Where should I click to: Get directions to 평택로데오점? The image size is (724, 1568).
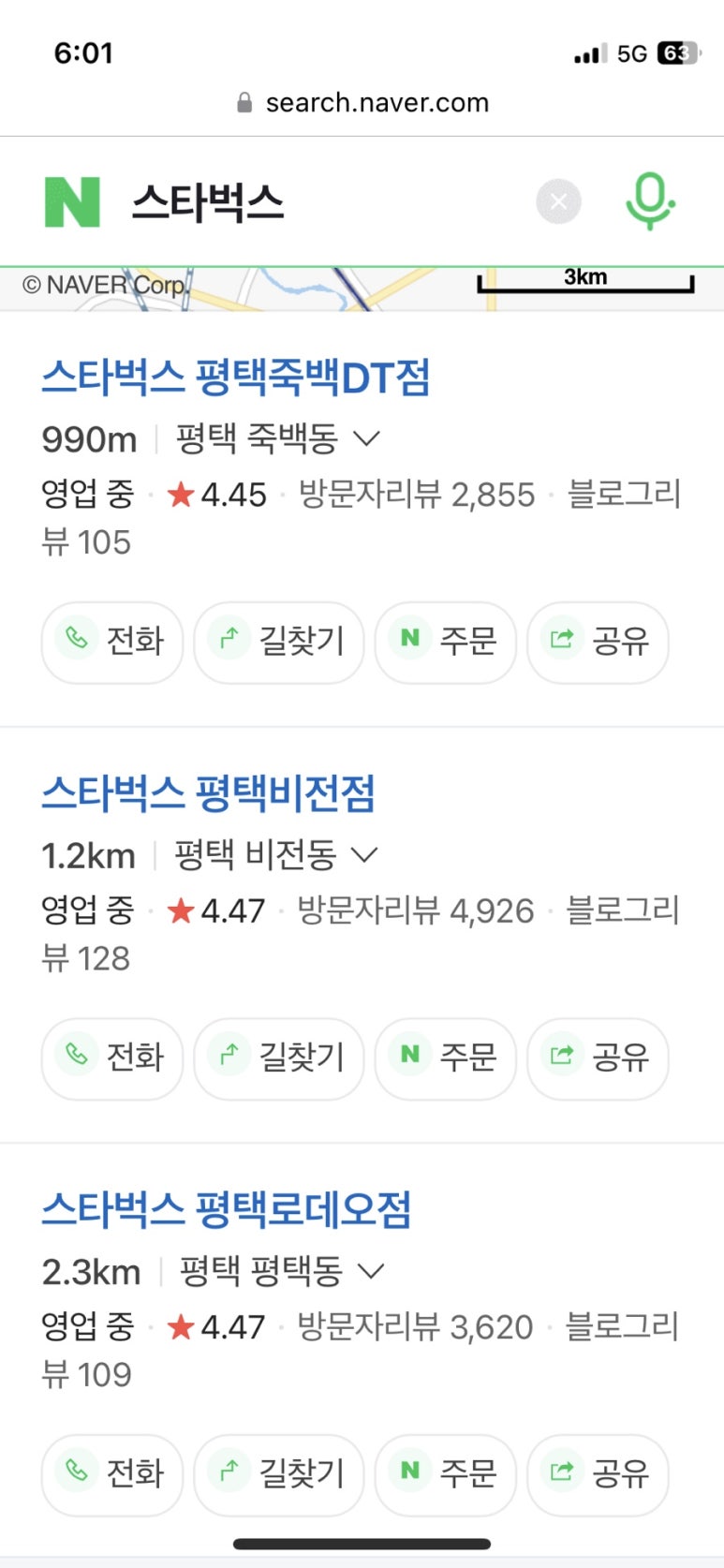pos(278,1473)
